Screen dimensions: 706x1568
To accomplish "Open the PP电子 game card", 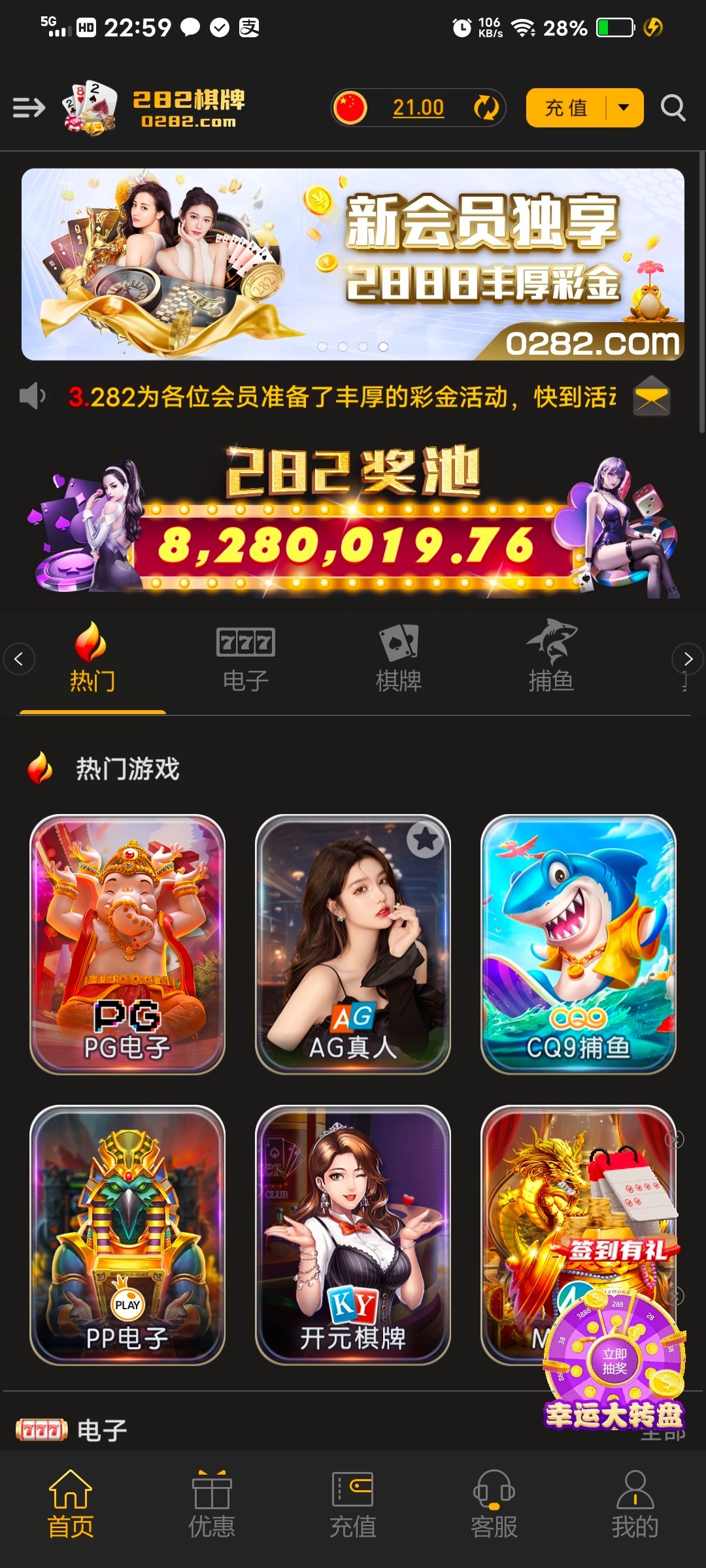I will (127, 1234).
